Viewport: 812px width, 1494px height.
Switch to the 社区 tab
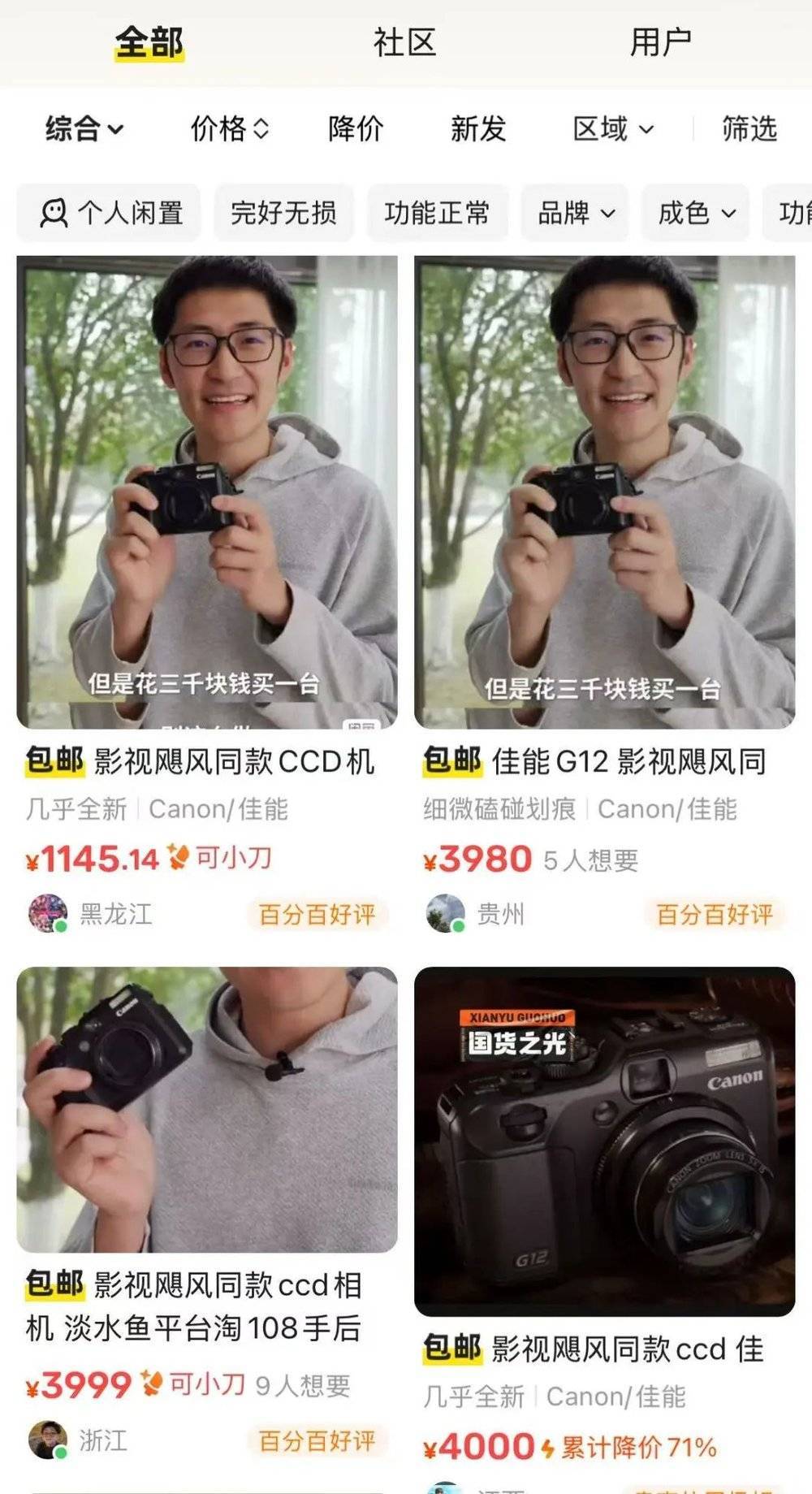[404, 42]
